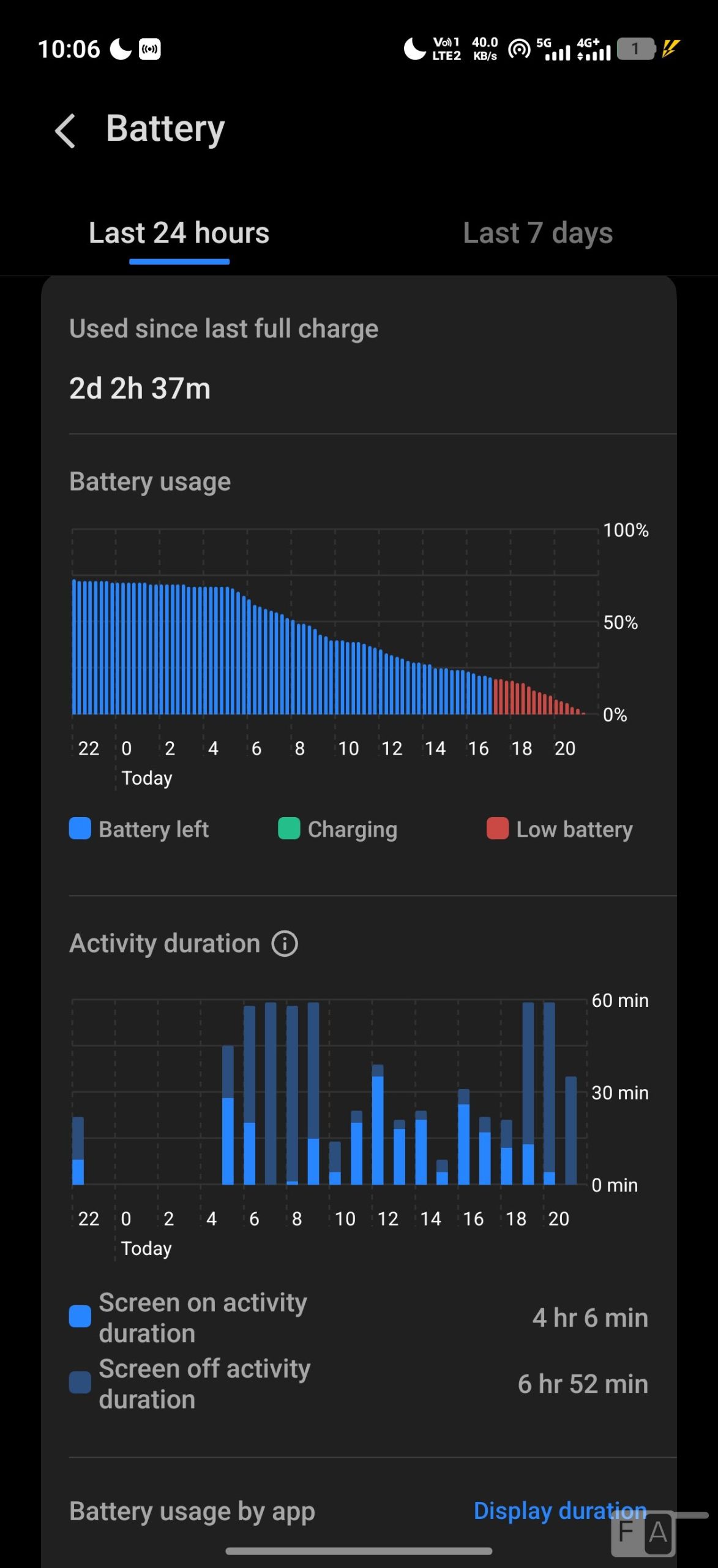Open the Activity duration info icon
Viewport: 718px width, 1568px height.
285,943
